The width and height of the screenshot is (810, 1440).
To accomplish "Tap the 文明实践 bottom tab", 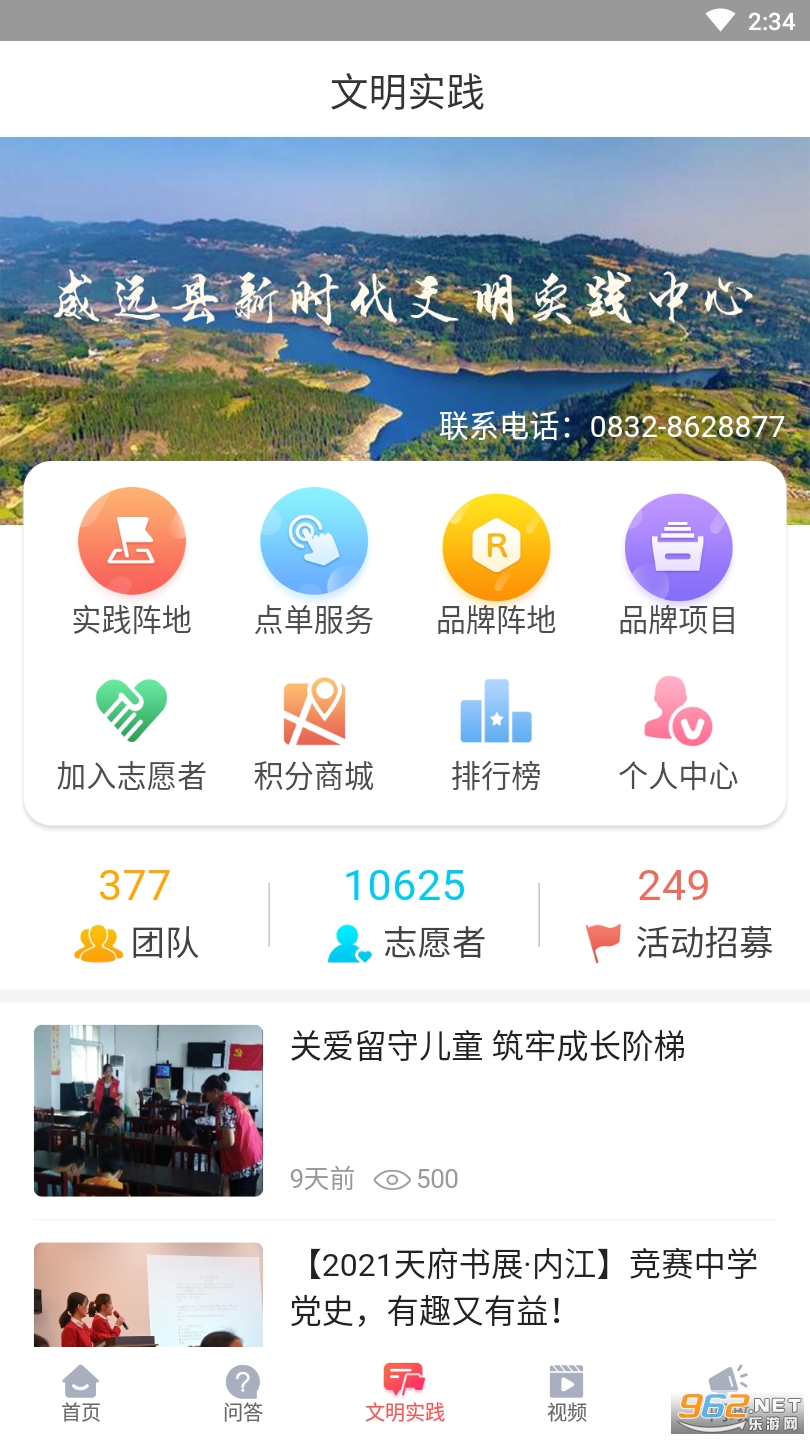I will click(x=405, y=1393).
